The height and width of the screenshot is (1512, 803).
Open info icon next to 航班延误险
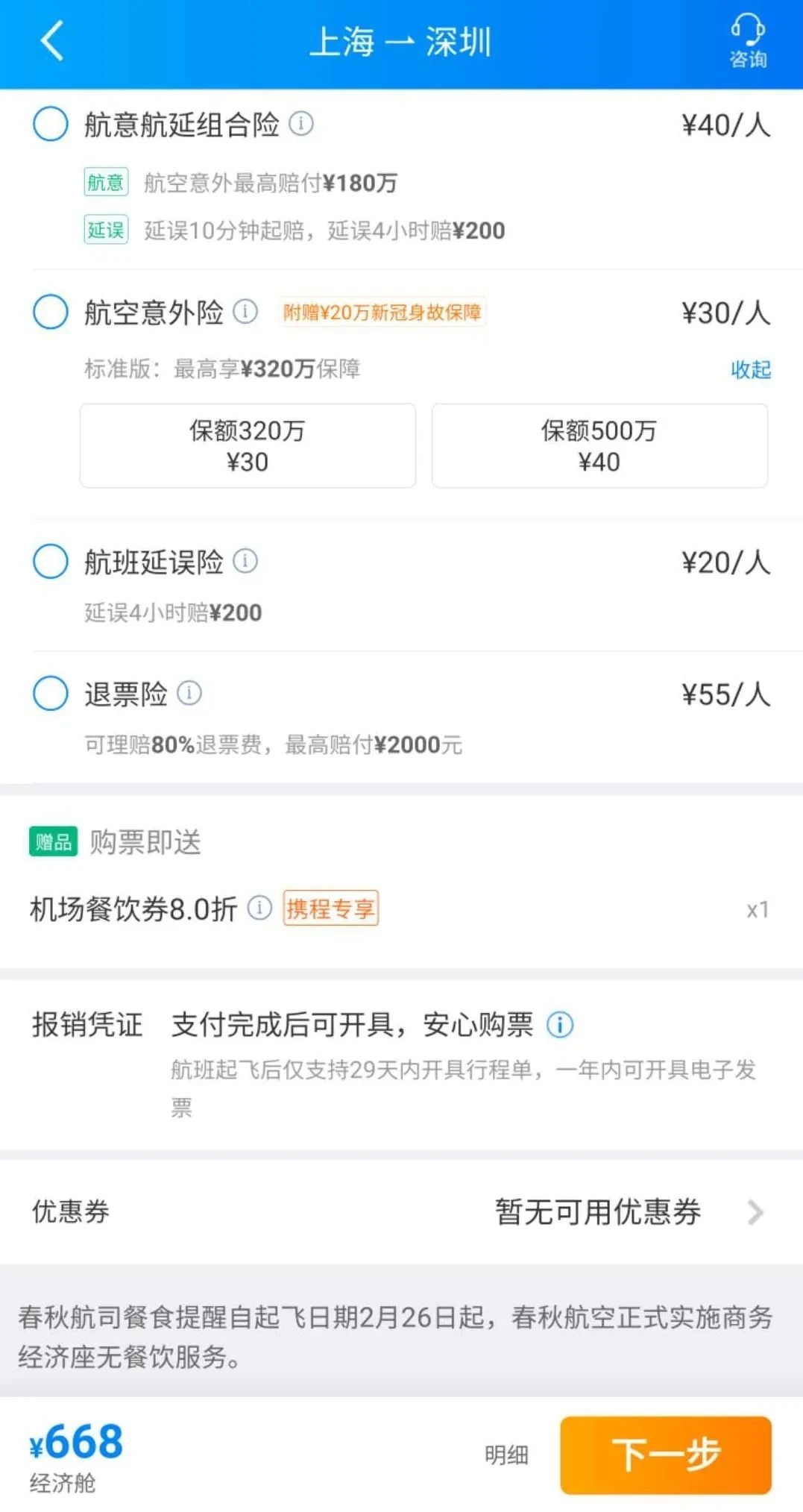click(245, 561)
